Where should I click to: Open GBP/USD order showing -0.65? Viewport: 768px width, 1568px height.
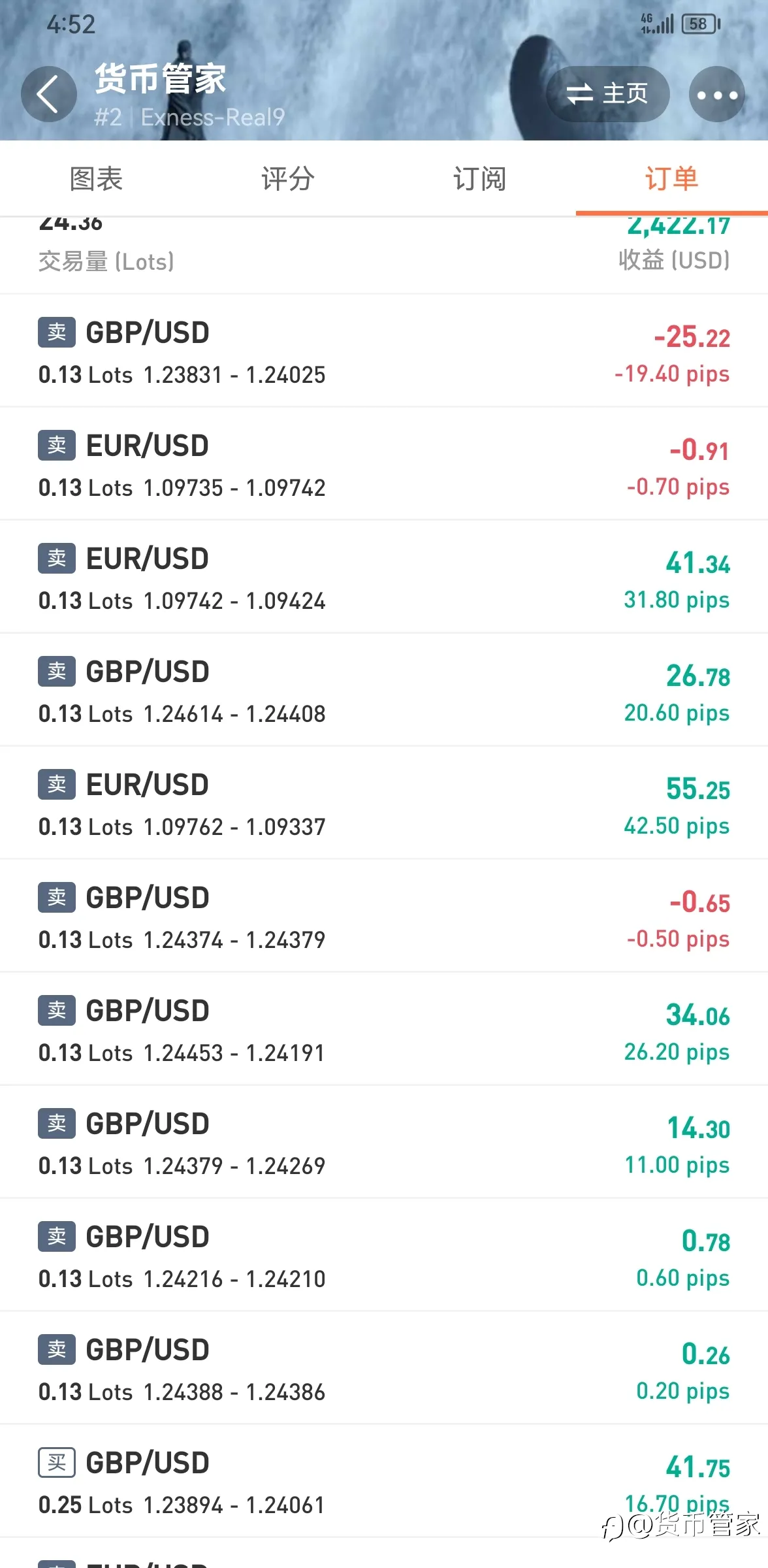coord(384,916)
